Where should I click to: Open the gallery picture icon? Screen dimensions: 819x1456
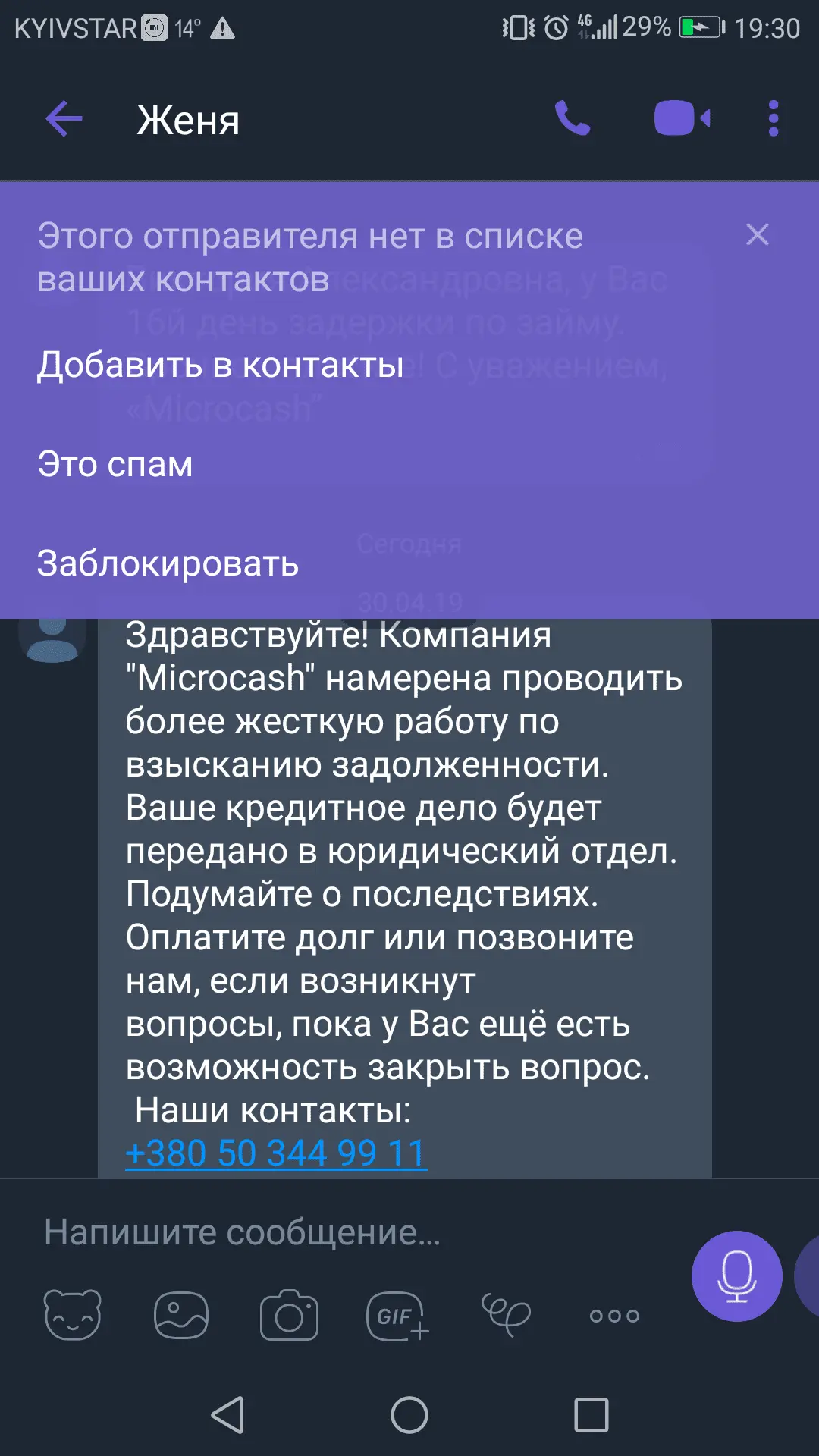180,1315
